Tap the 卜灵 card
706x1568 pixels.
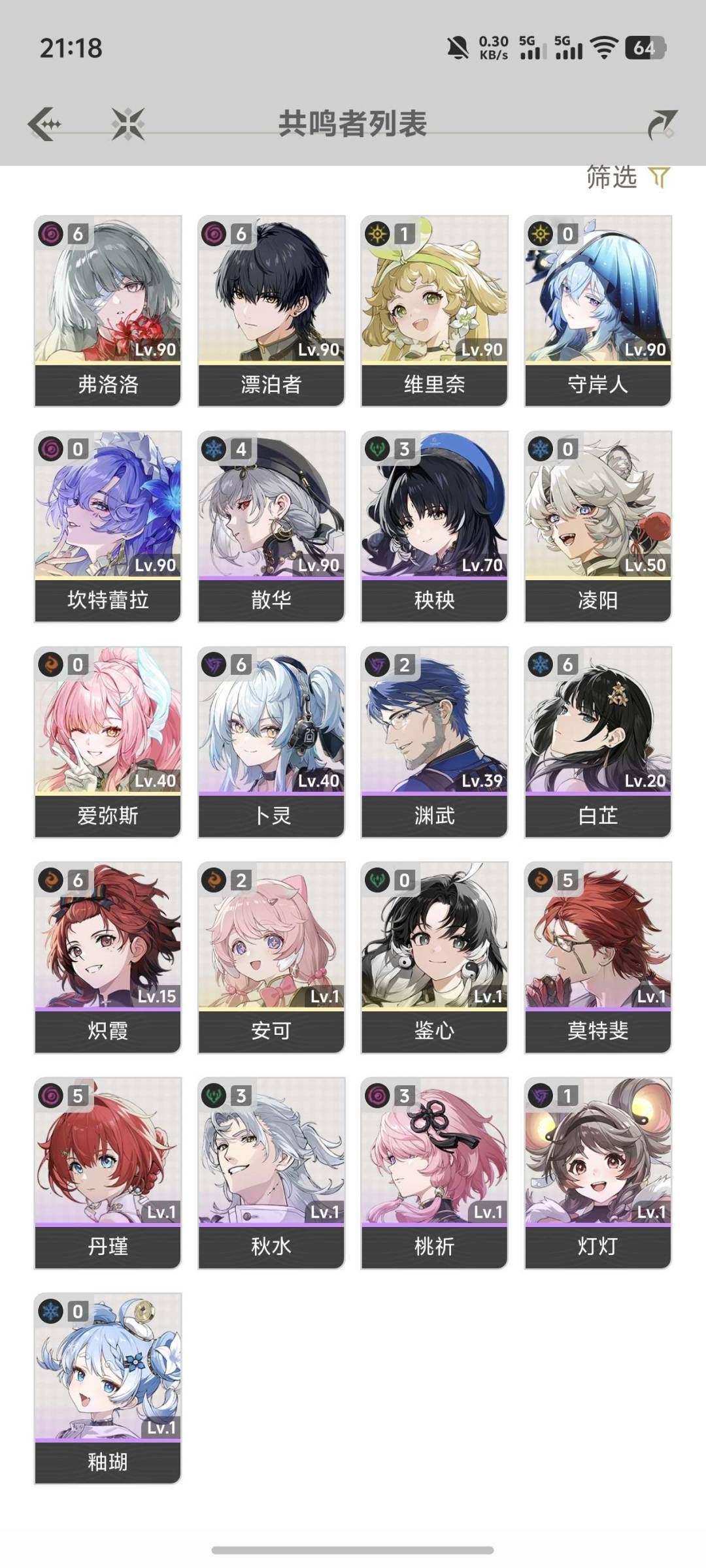pyautogui.click(x=271, y=742)
